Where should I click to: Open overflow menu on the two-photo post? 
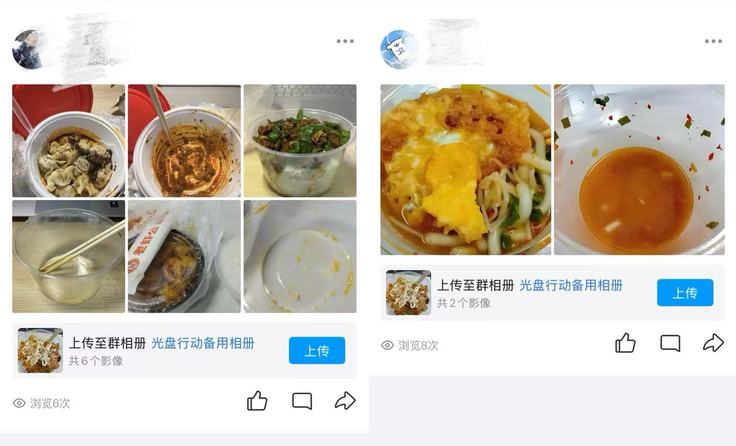tap(713, 41)
